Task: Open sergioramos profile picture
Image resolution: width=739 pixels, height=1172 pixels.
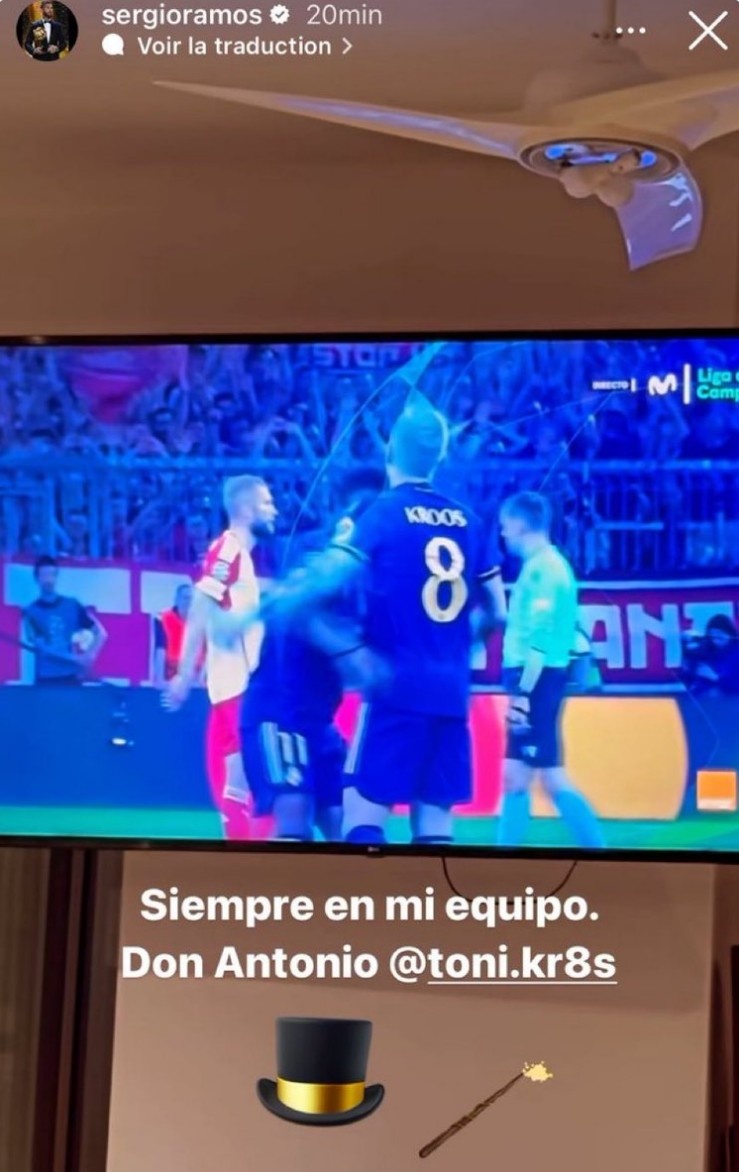Action: pos(47,31)
